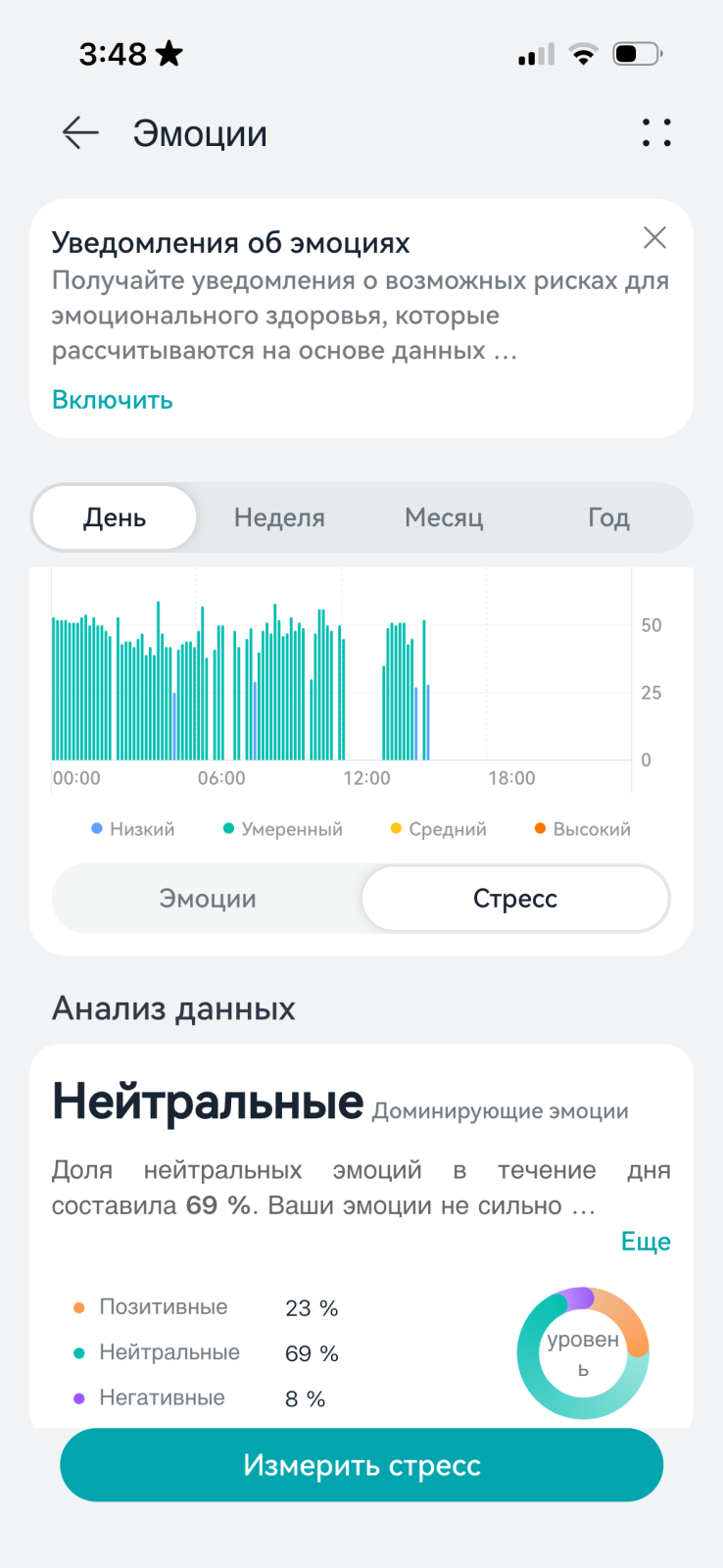Viewport: 723px width, 1568px height.
Task: Show the Эмоции chart view
Action: pyautogui.click(x=208, y=899)
